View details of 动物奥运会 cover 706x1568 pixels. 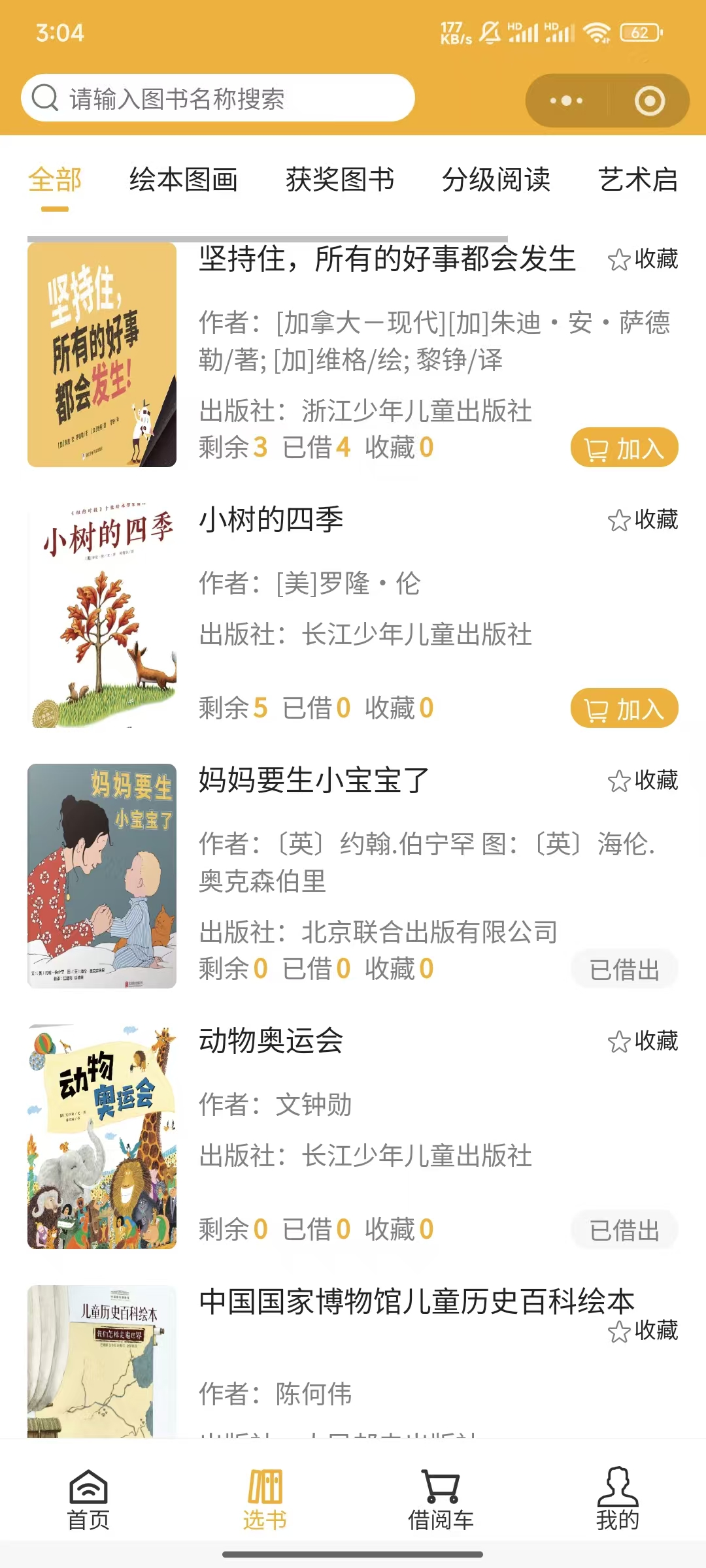[x=102, y=1137]
